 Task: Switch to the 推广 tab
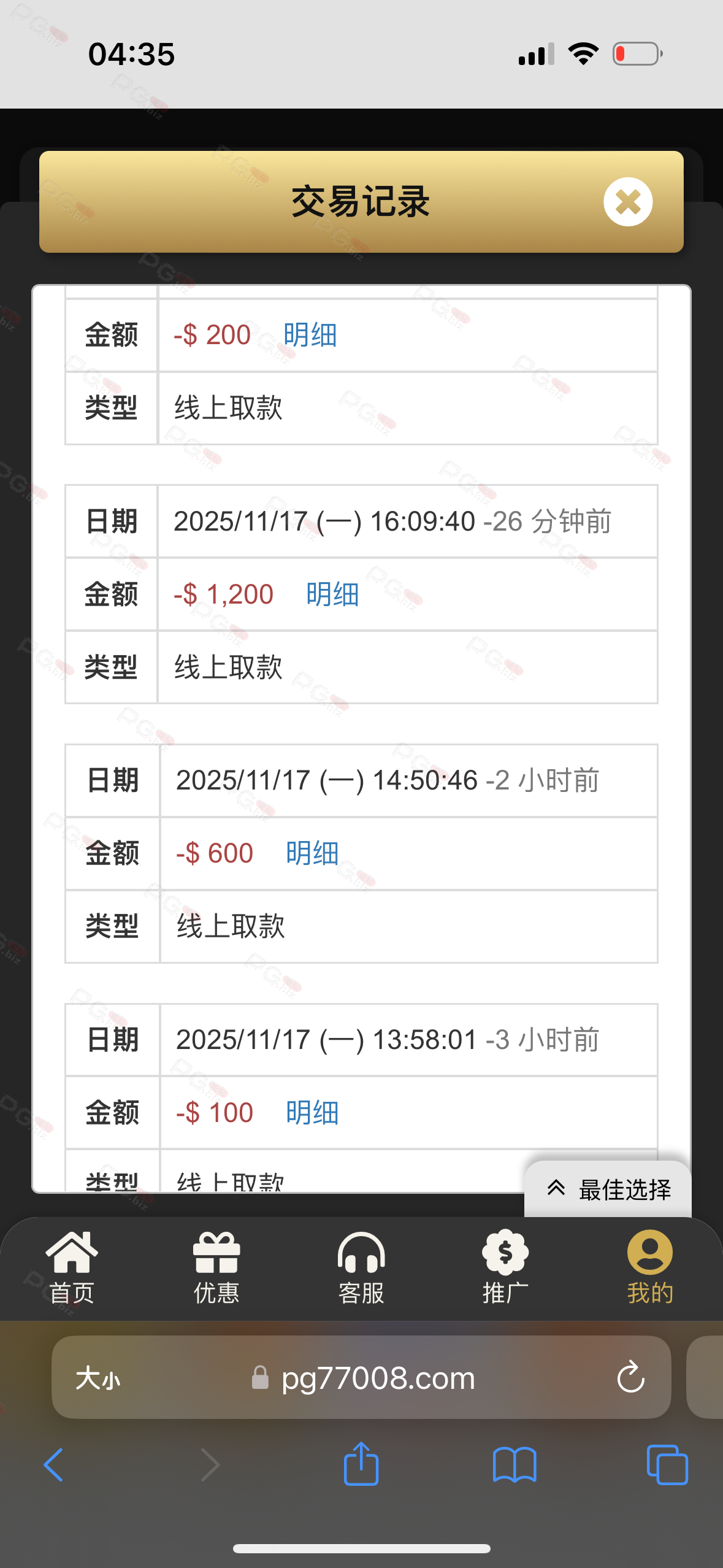(505, 1267)
